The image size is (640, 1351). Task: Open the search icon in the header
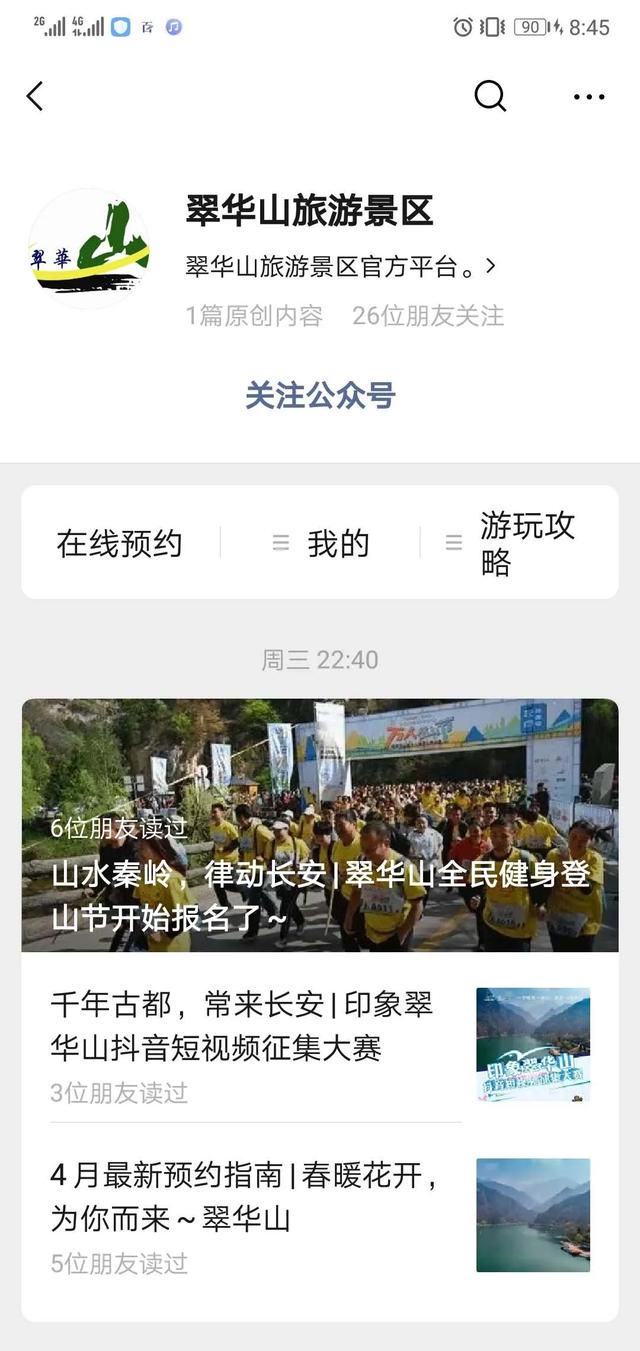click(x=489, y=96)
